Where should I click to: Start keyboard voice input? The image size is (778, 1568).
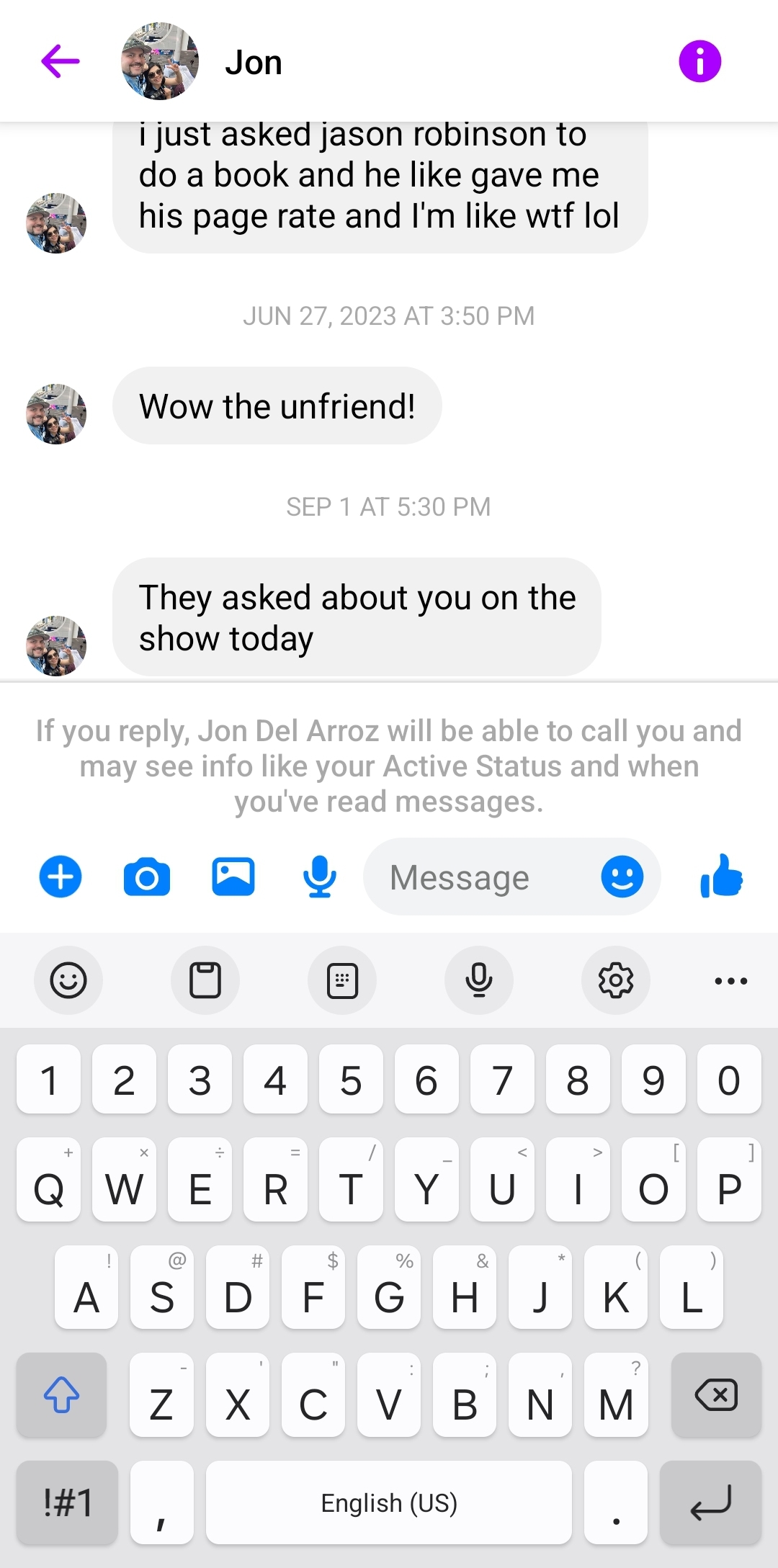pyautogui.click(x=479, y=980)
